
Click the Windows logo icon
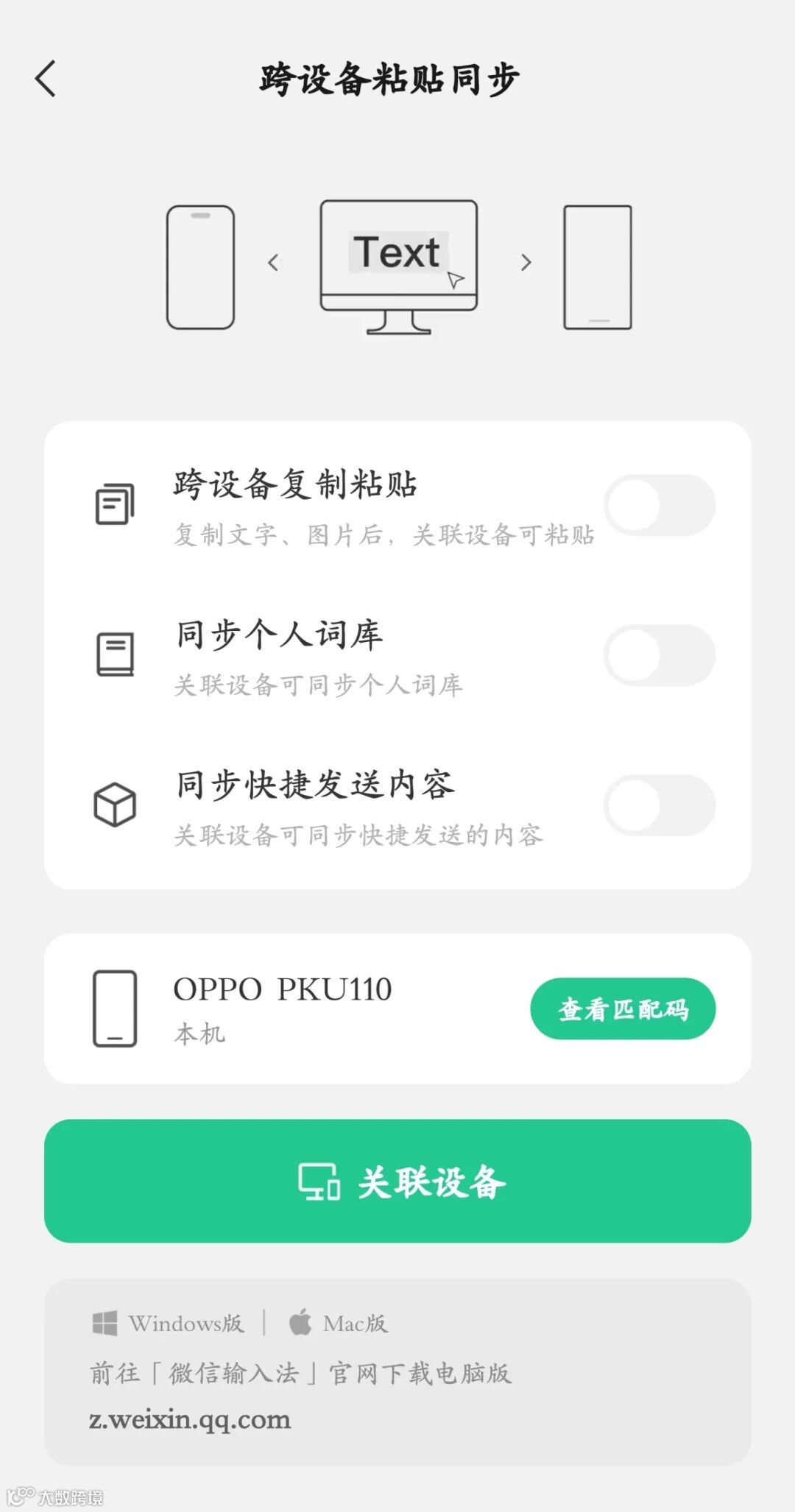tap(105, 1323)
